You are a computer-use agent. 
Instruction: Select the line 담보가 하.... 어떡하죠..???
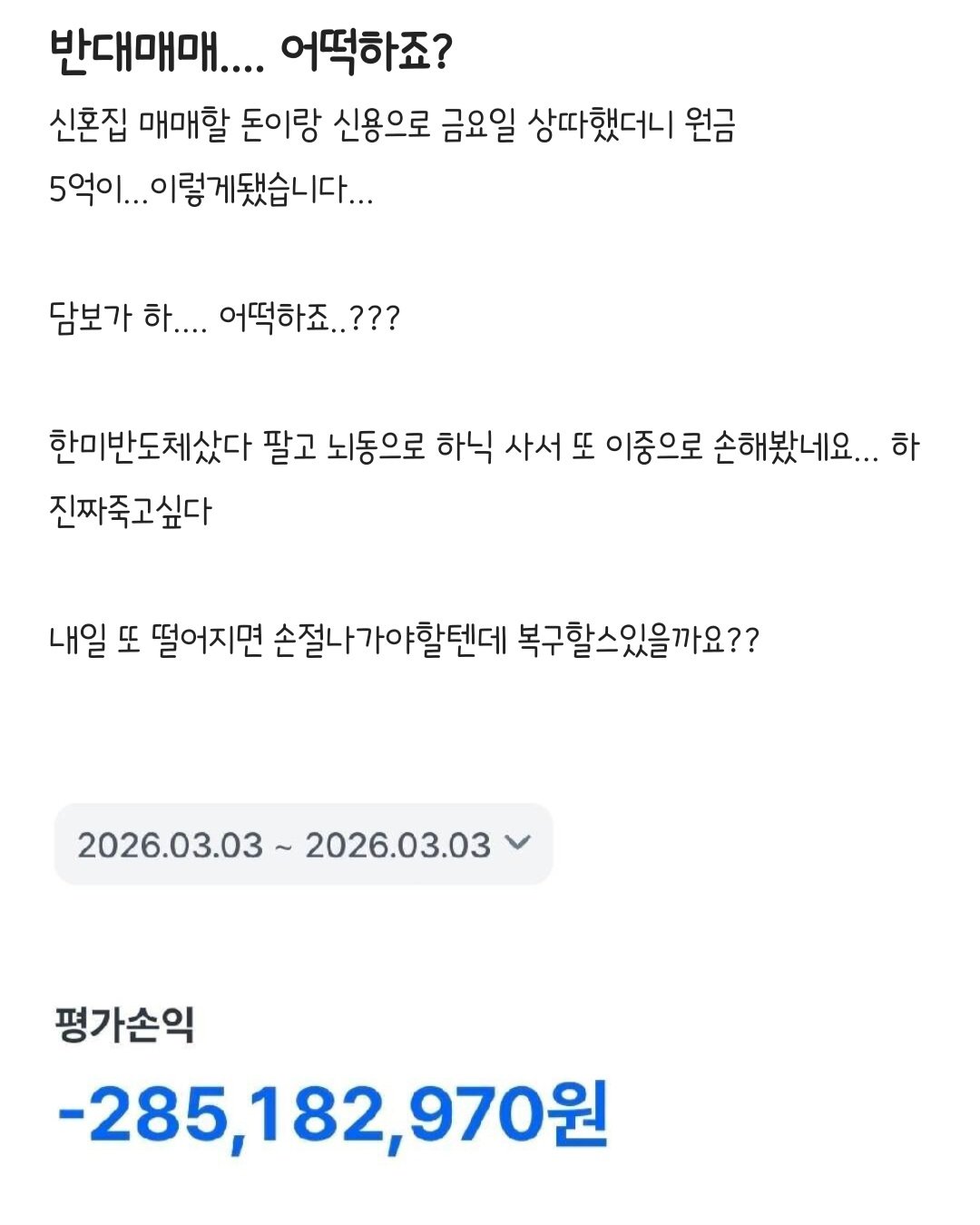(x=227, y=316)
